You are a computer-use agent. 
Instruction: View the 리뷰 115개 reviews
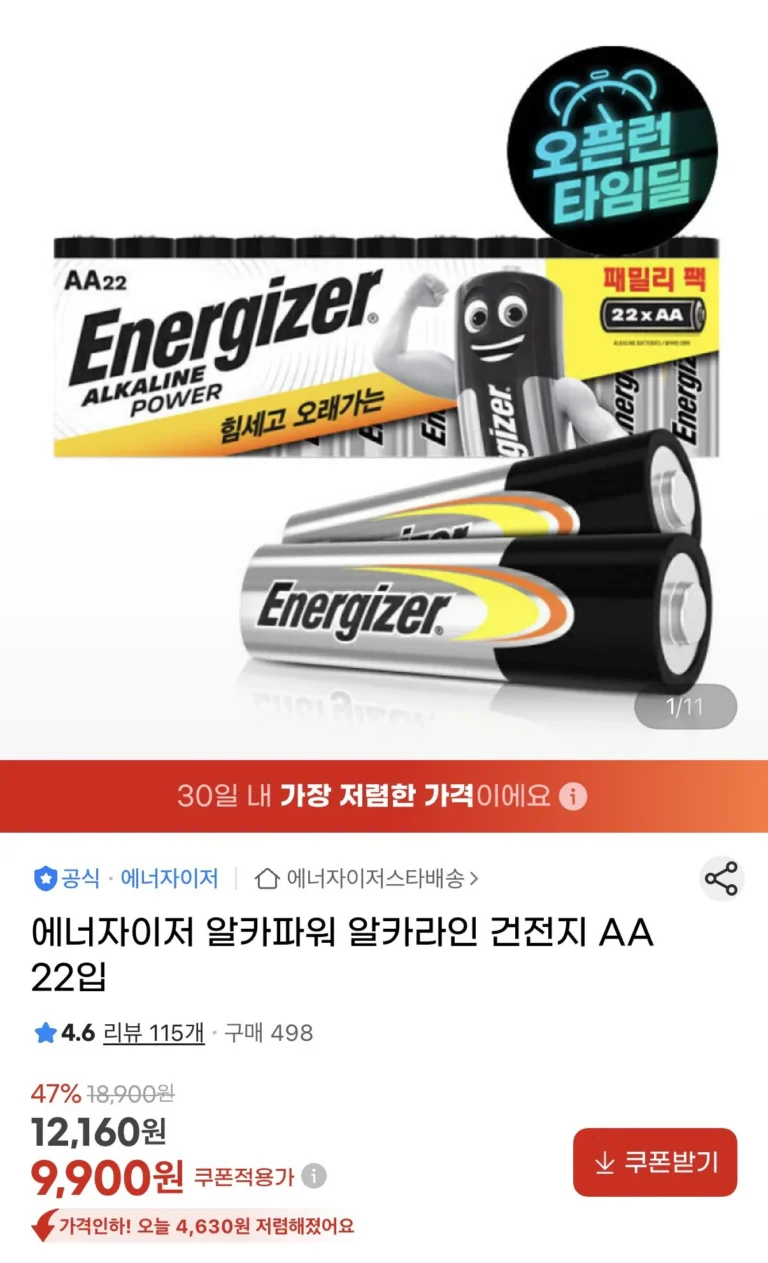pos(154,1032)
